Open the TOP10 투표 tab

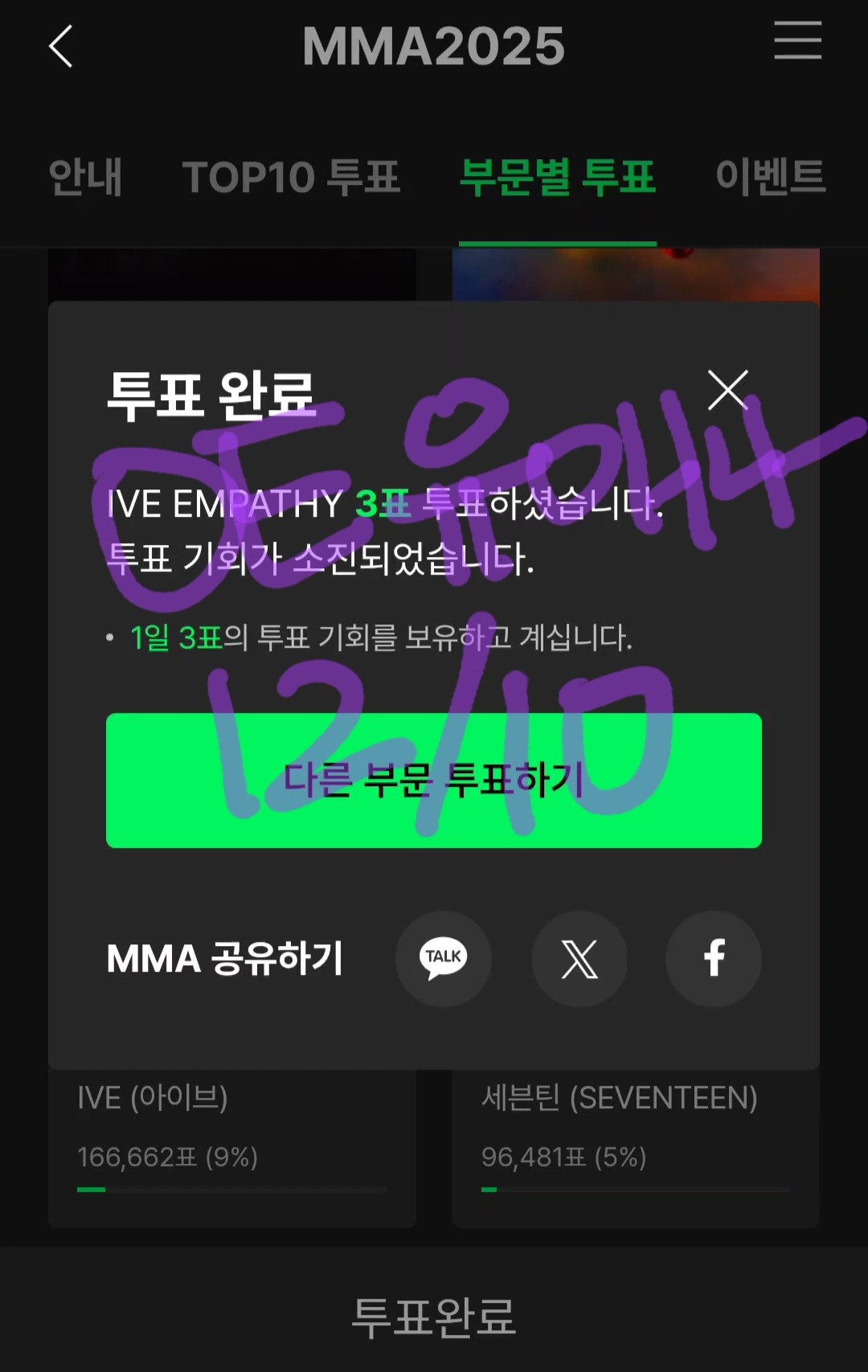coord(291,178)
